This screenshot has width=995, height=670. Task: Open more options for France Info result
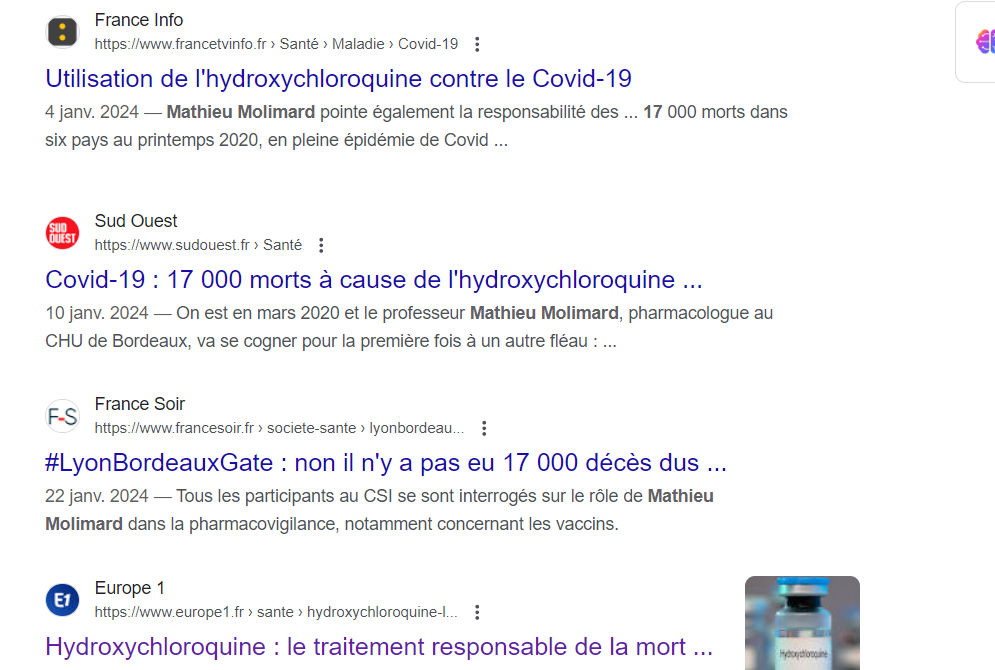[x=477, y=44]
